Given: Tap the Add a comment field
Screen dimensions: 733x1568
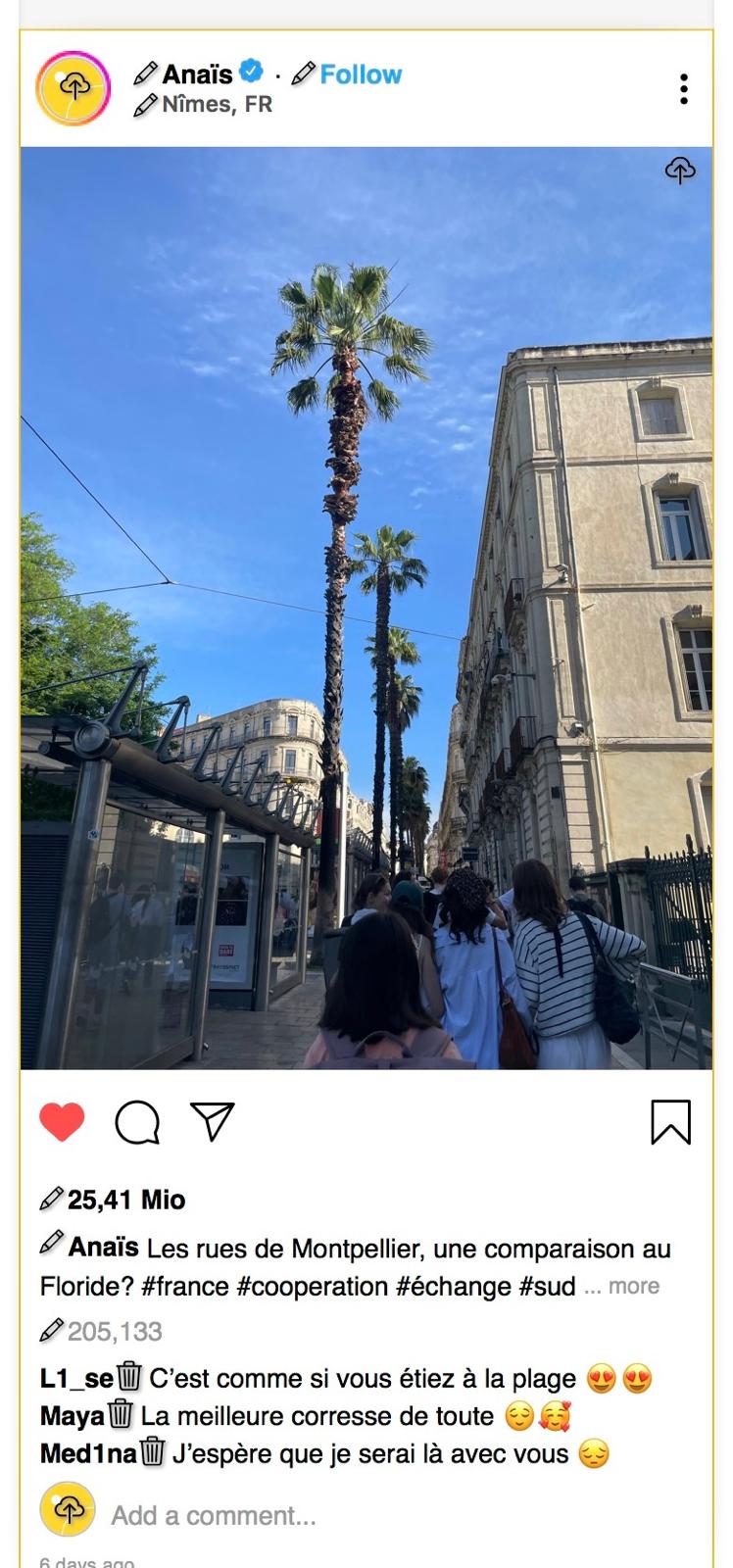Looking at the screenshot, I should 214,1515.
